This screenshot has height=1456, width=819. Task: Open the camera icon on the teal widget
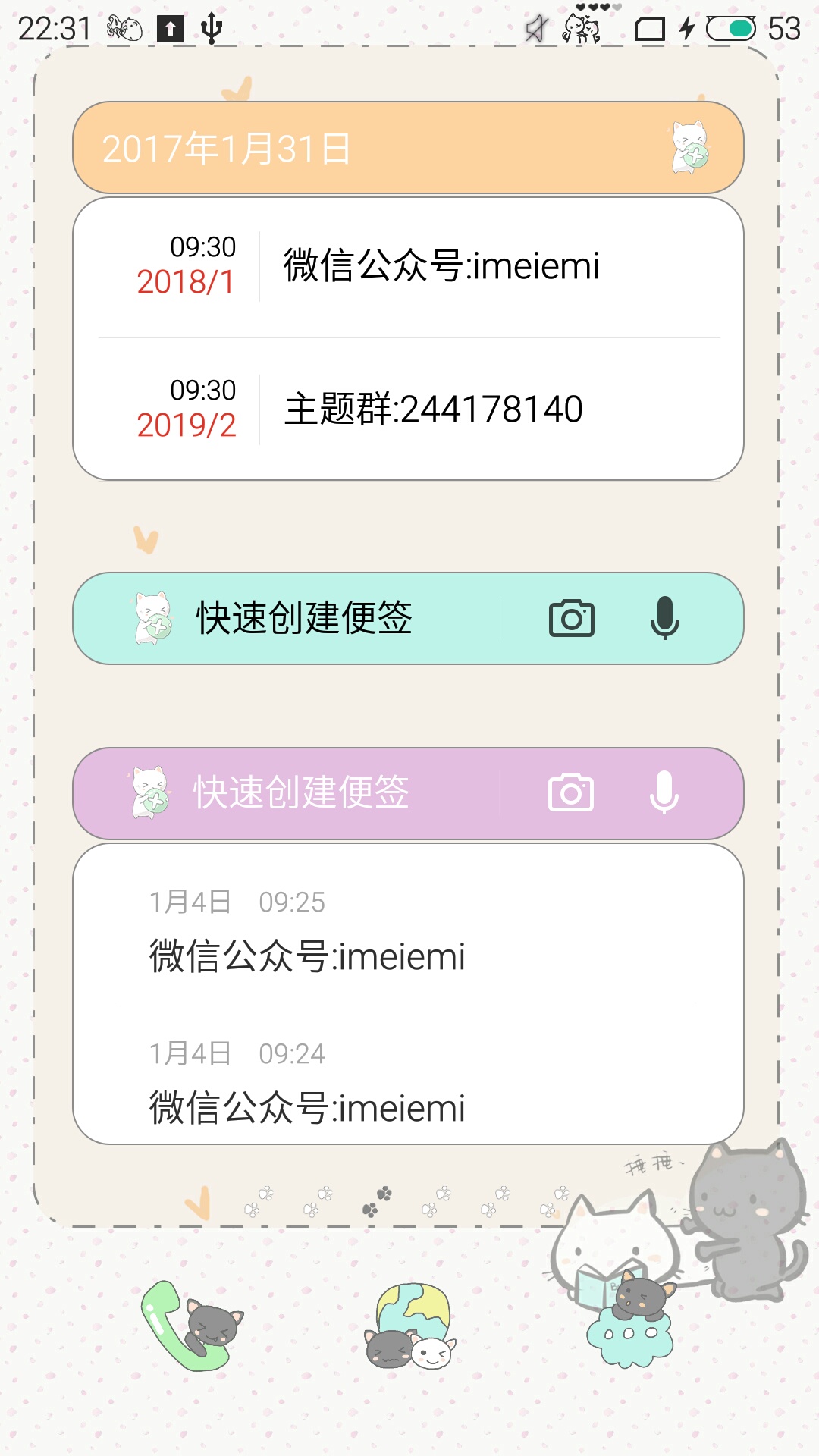coord(571,619)
